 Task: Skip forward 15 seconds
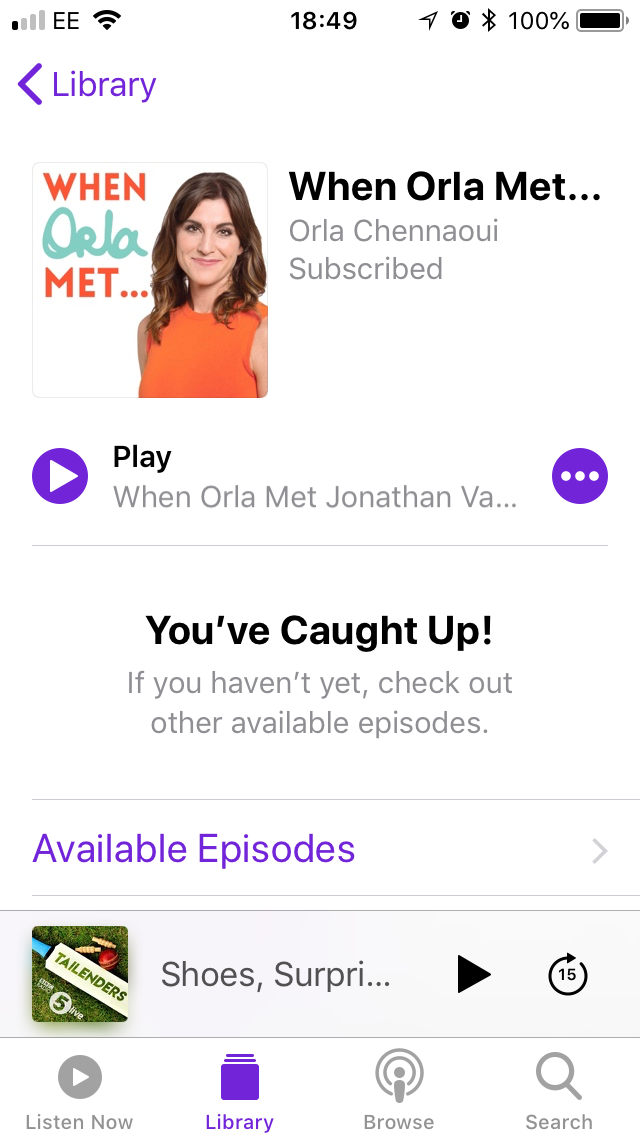click(x=568, y=974)
